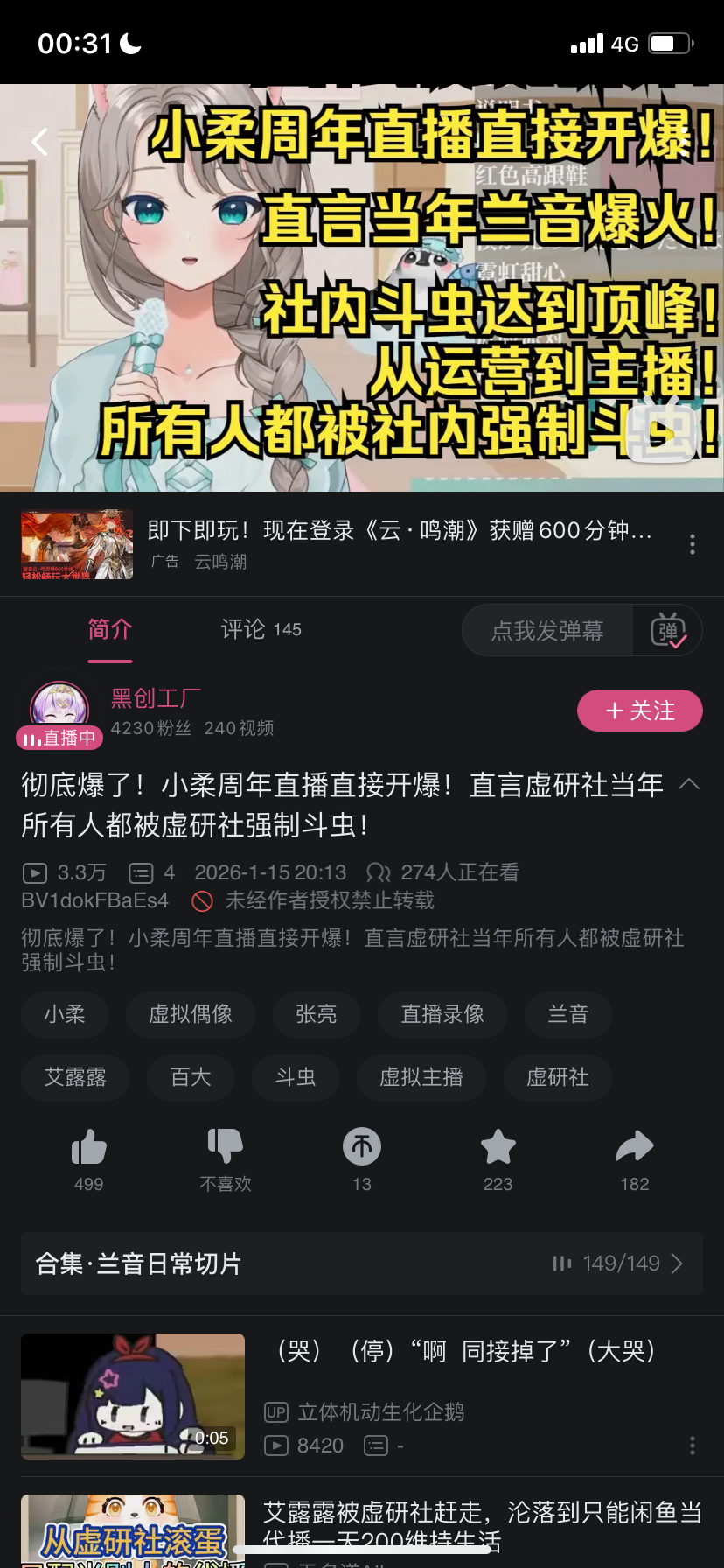The image size is (724, 1568).
Task: Tap the 点我发弹幕 input field
Action: coord(547,631)
